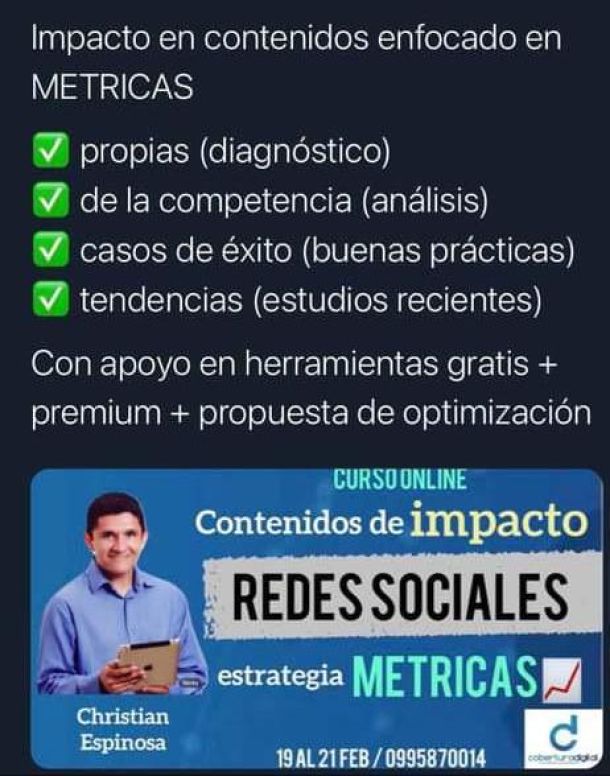Open the attached Contenidos de impacto course image
610x776 pixels.
(x=316, y=618)
